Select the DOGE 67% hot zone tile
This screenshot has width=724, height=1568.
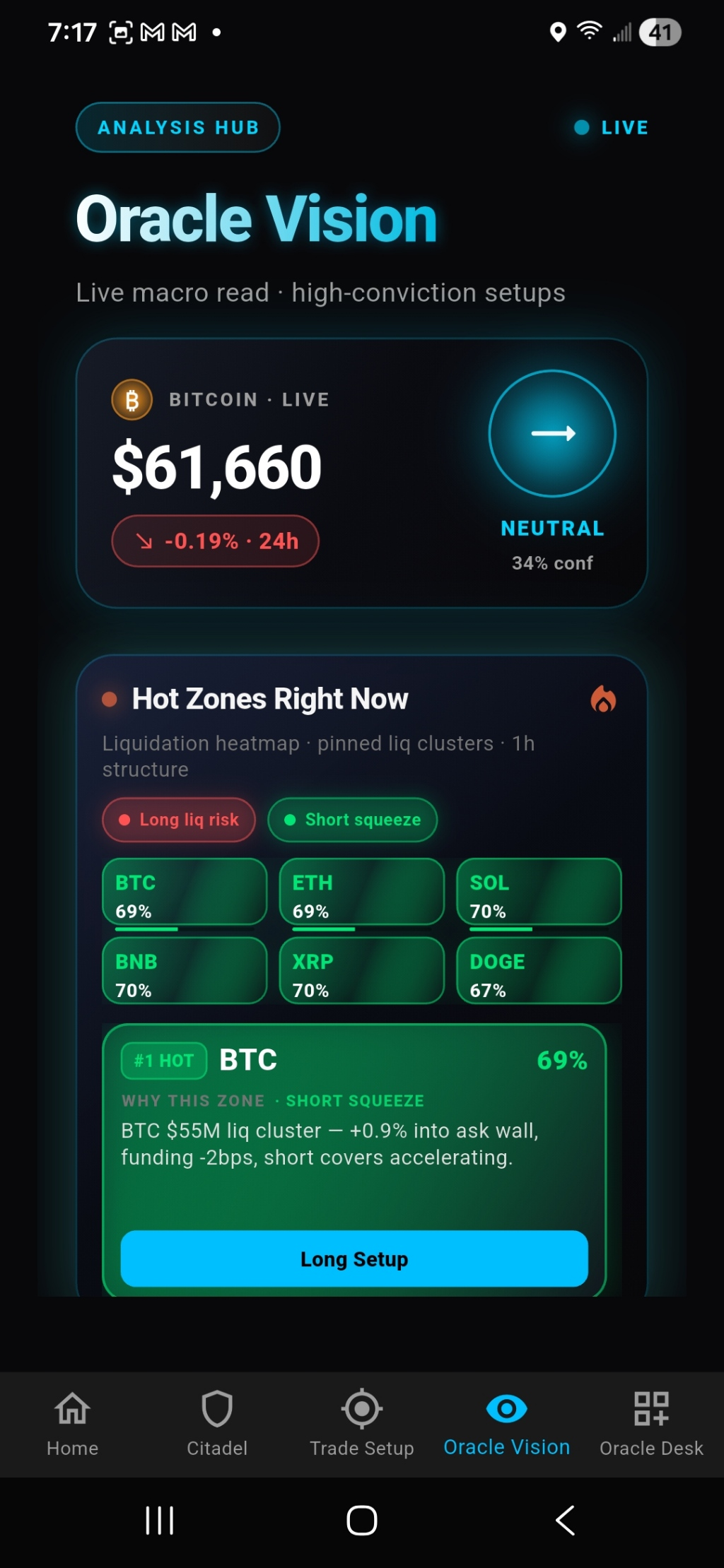(539, 970)
